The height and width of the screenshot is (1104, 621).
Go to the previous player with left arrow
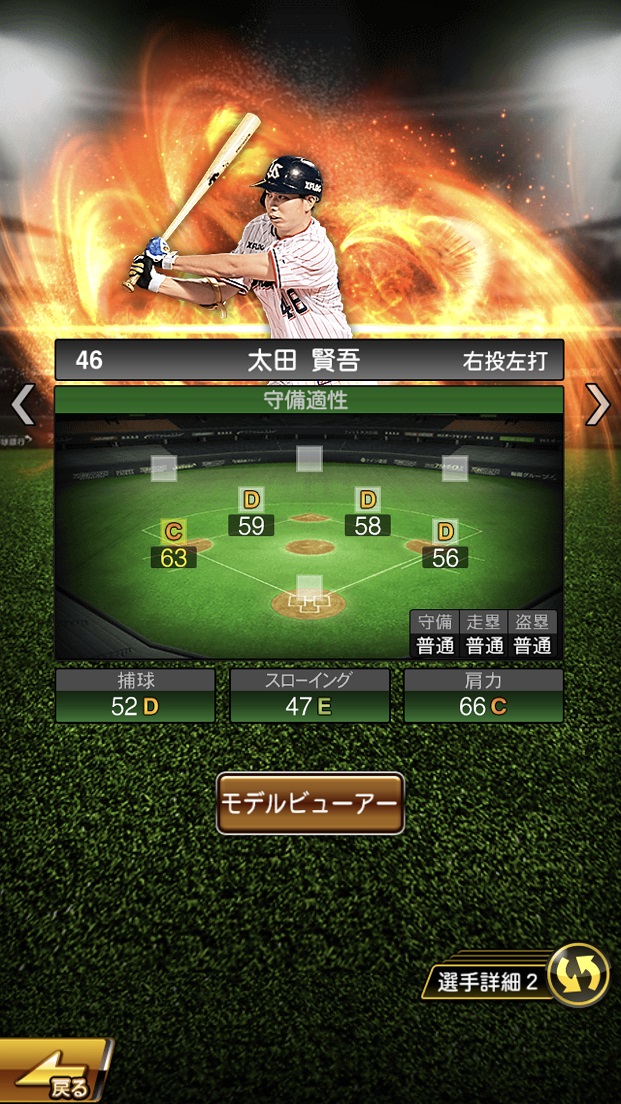click(22, 405)
